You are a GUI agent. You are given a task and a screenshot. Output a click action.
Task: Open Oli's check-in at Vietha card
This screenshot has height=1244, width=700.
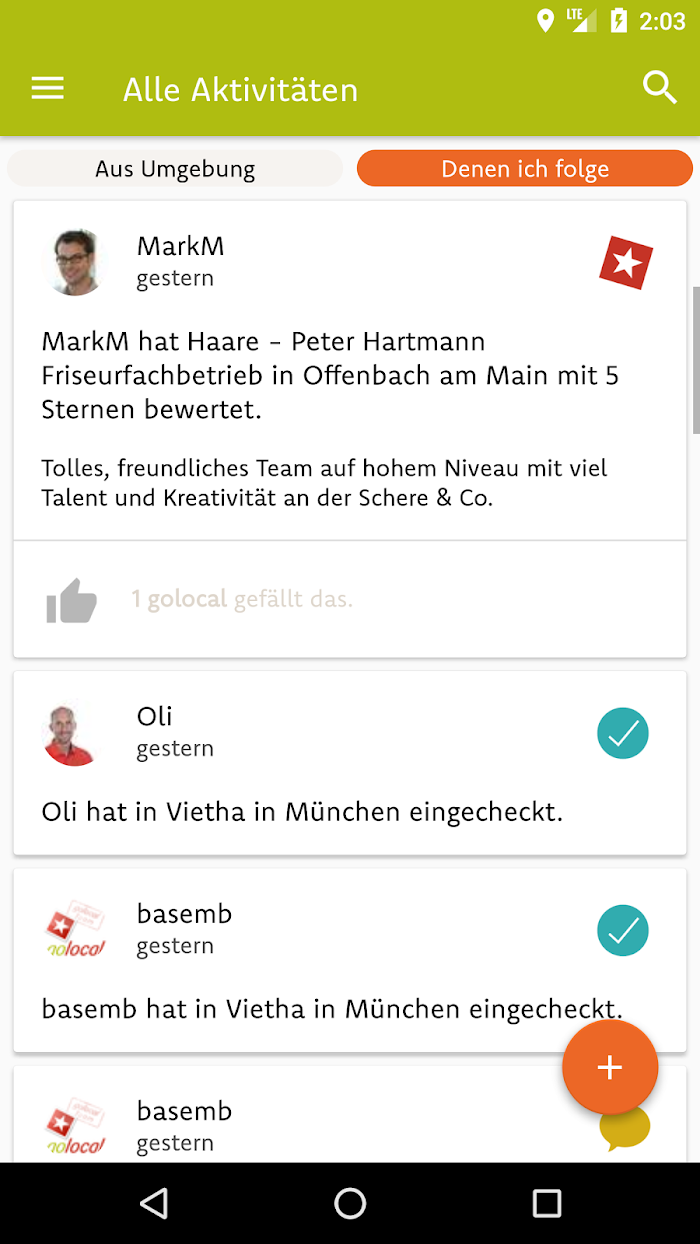click(350, 763)
